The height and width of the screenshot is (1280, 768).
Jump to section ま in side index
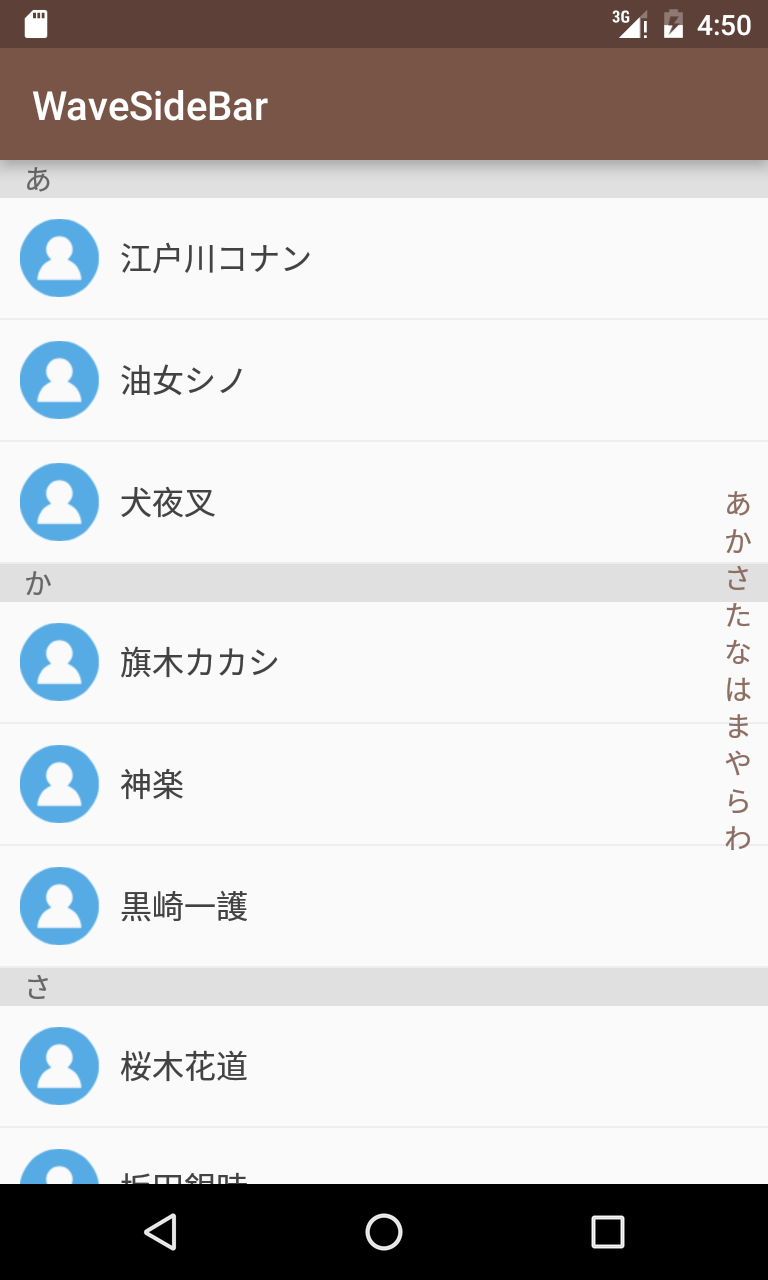[x=738, y=725]
